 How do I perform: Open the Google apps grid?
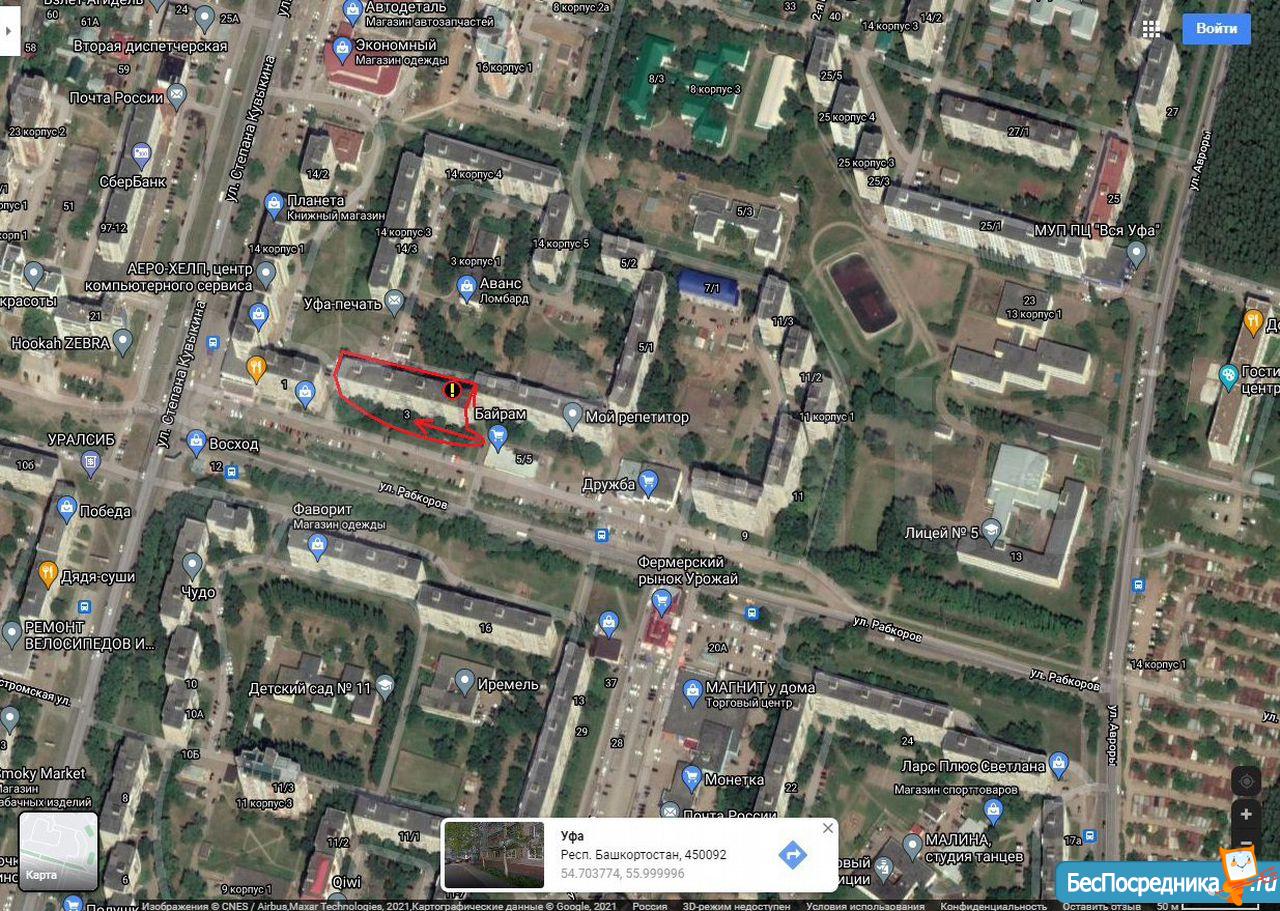(1151, 29)
